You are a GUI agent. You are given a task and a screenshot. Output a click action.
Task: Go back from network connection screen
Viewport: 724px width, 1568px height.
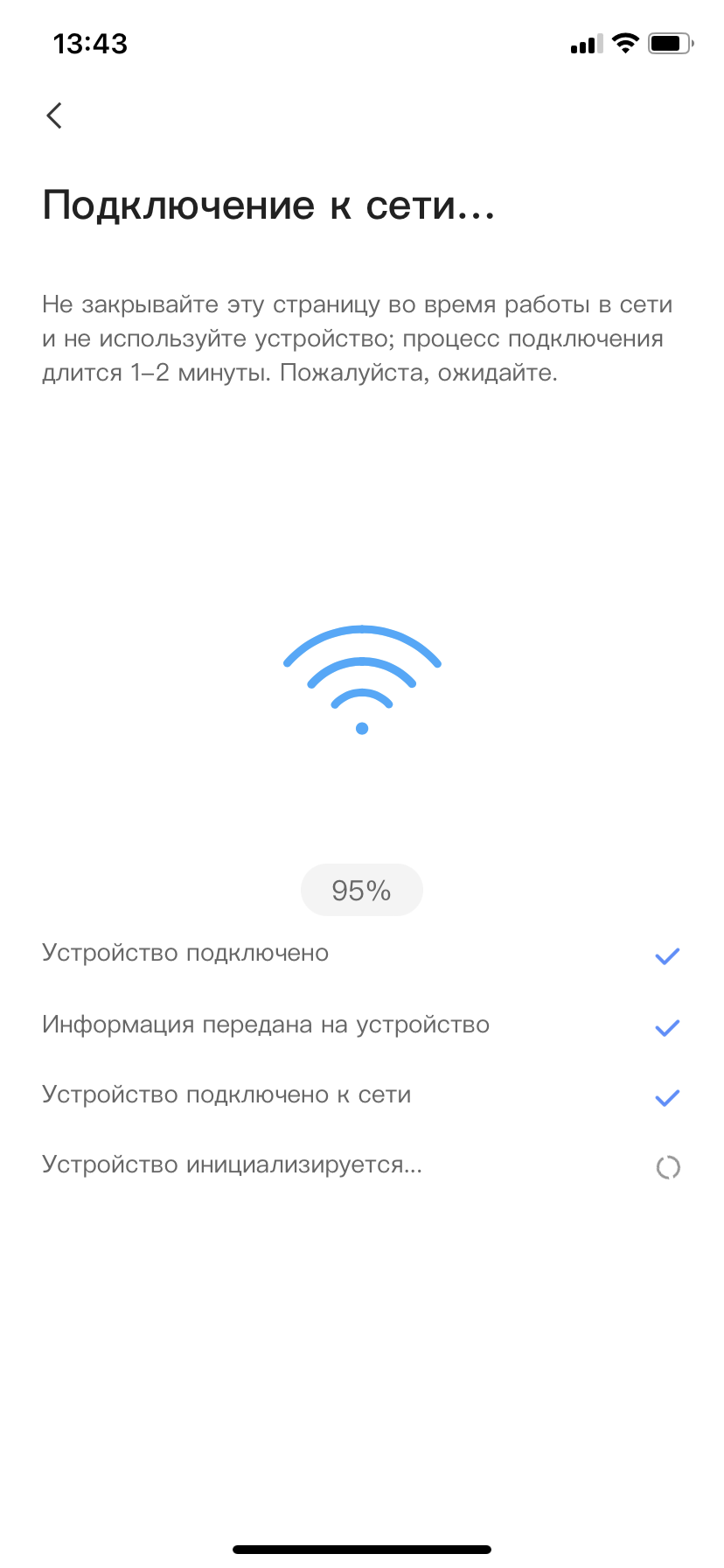click(x=54, y=115)
